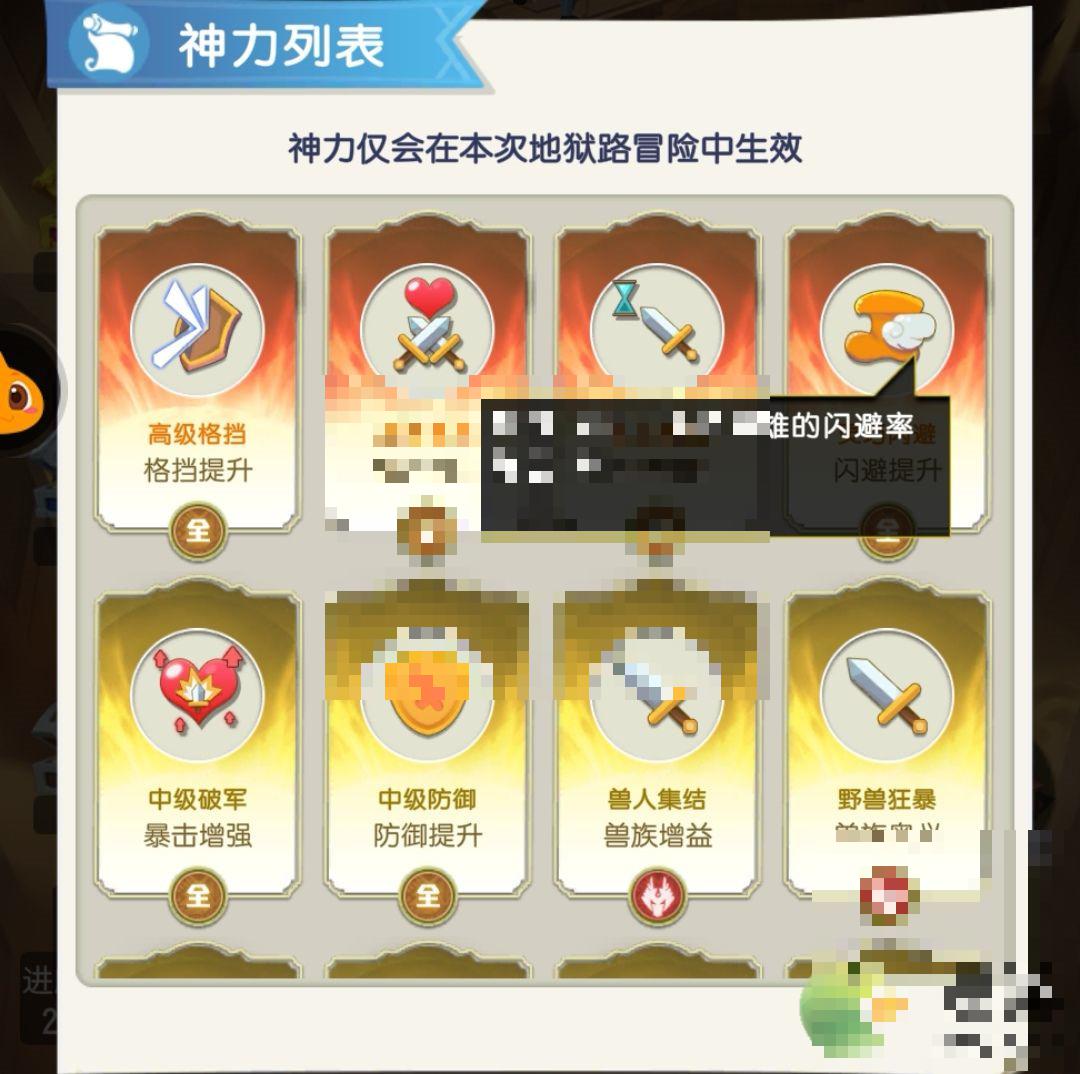Open the 中级破军 critical boost card
The image size is (1080, 1074).
197,740
